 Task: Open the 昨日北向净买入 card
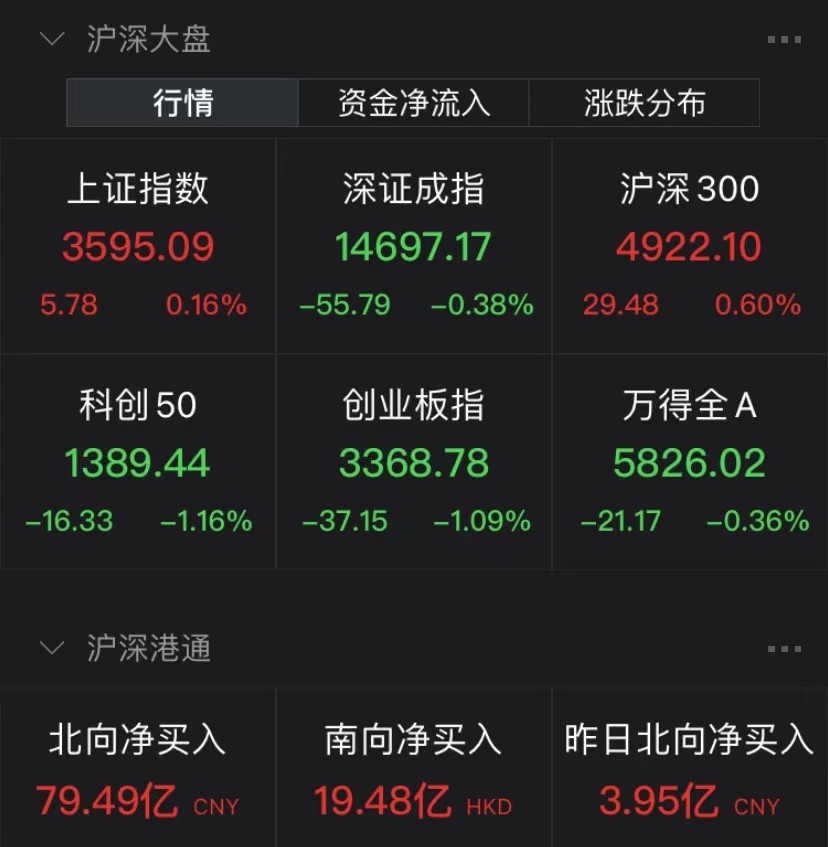[x=690, y=770]
